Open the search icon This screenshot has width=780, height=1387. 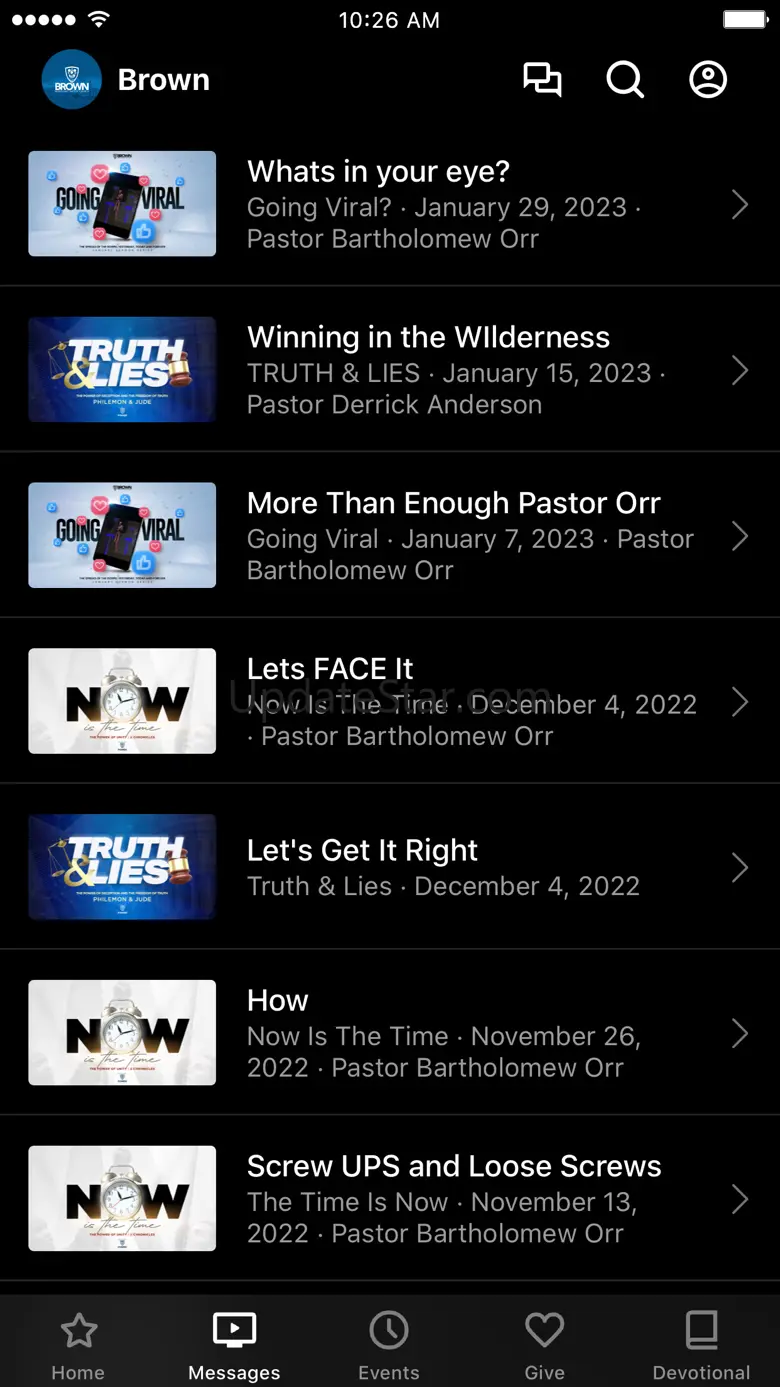(x=625, y=80)
